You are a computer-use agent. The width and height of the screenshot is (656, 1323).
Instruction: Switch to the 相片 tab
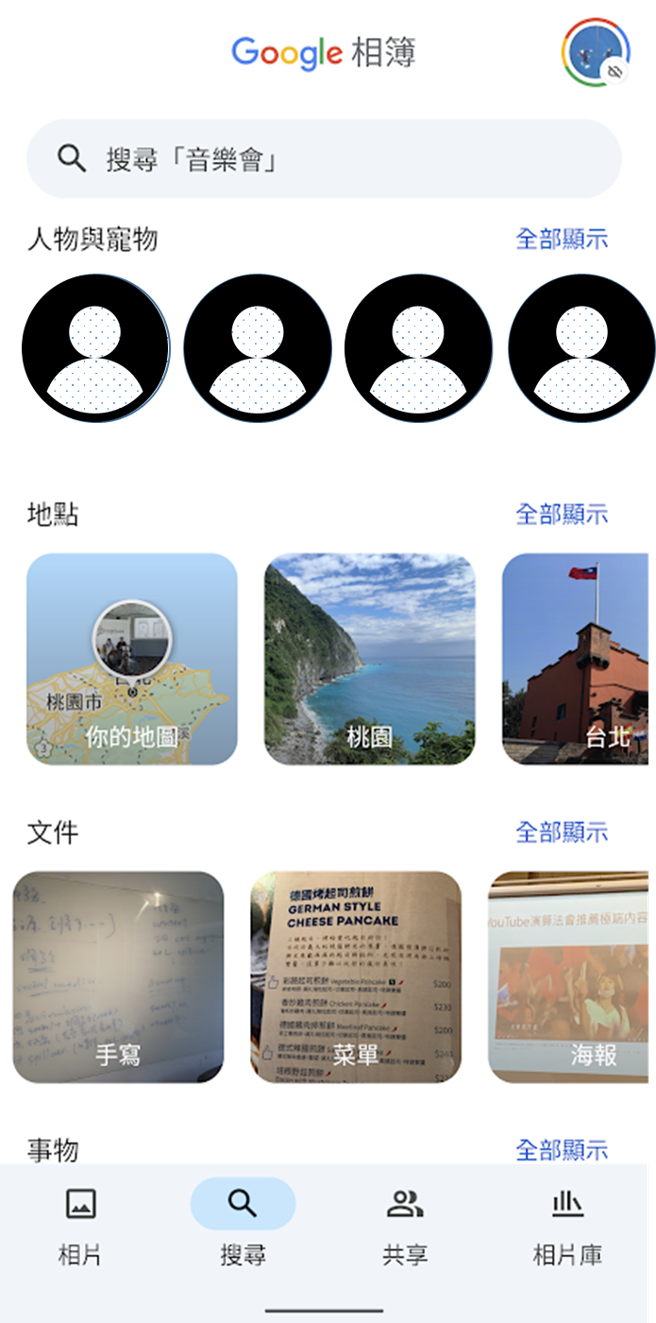click(x=80, y=1226)
